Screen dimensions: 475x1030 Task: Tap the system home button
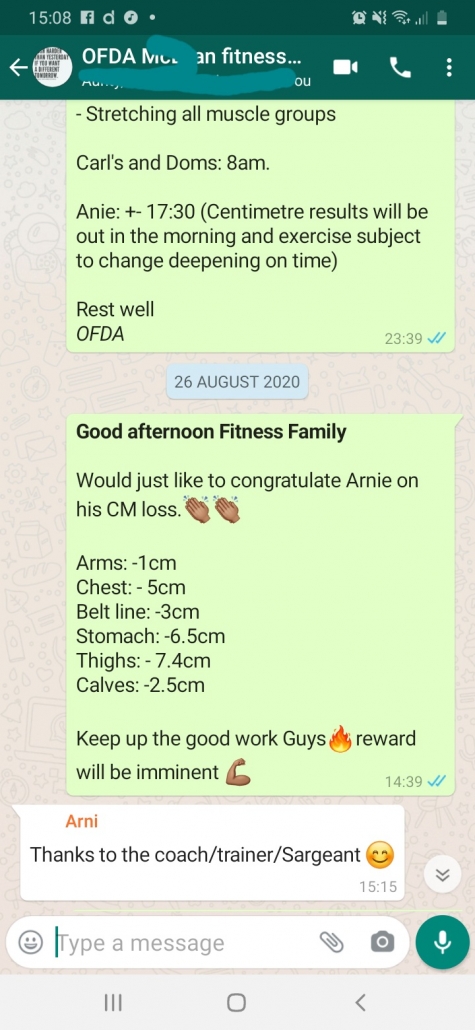pyautogui.click(x=236, y=1002)
